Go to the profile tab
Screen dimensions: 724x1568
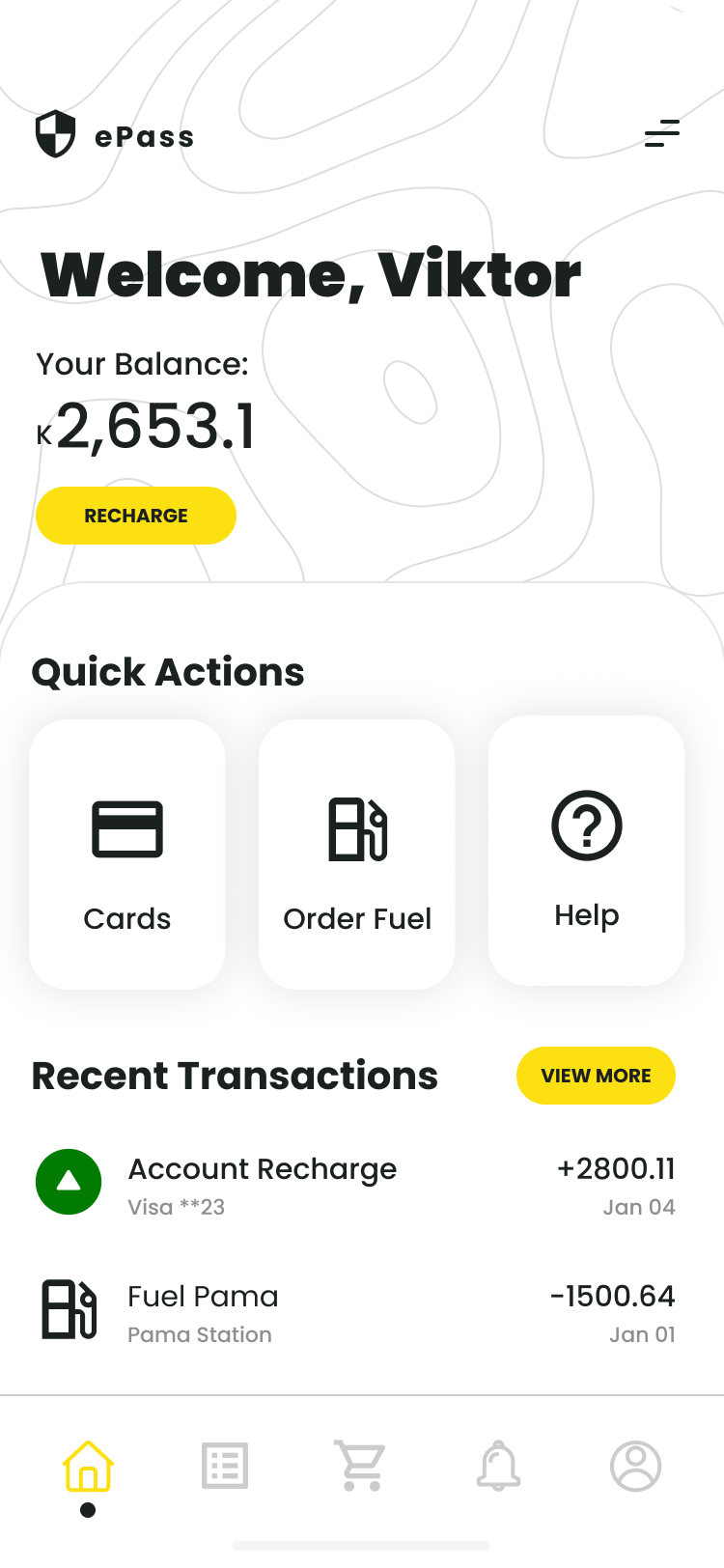point(635,1467)
